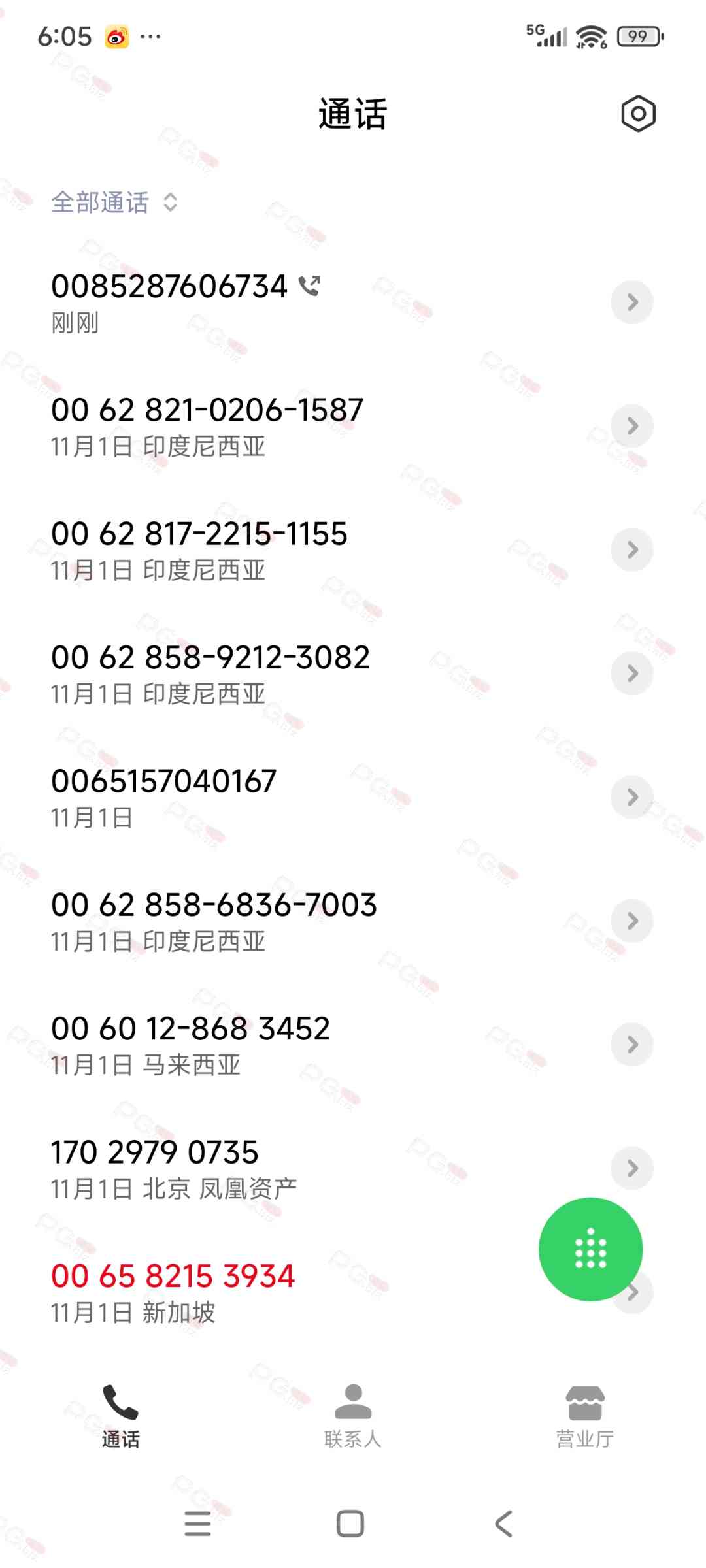The height and width of the screenshot is (1568, 706).
Task: Open details arrow for 00 60 12-868 3452
Action: [x=631, y=1044]
